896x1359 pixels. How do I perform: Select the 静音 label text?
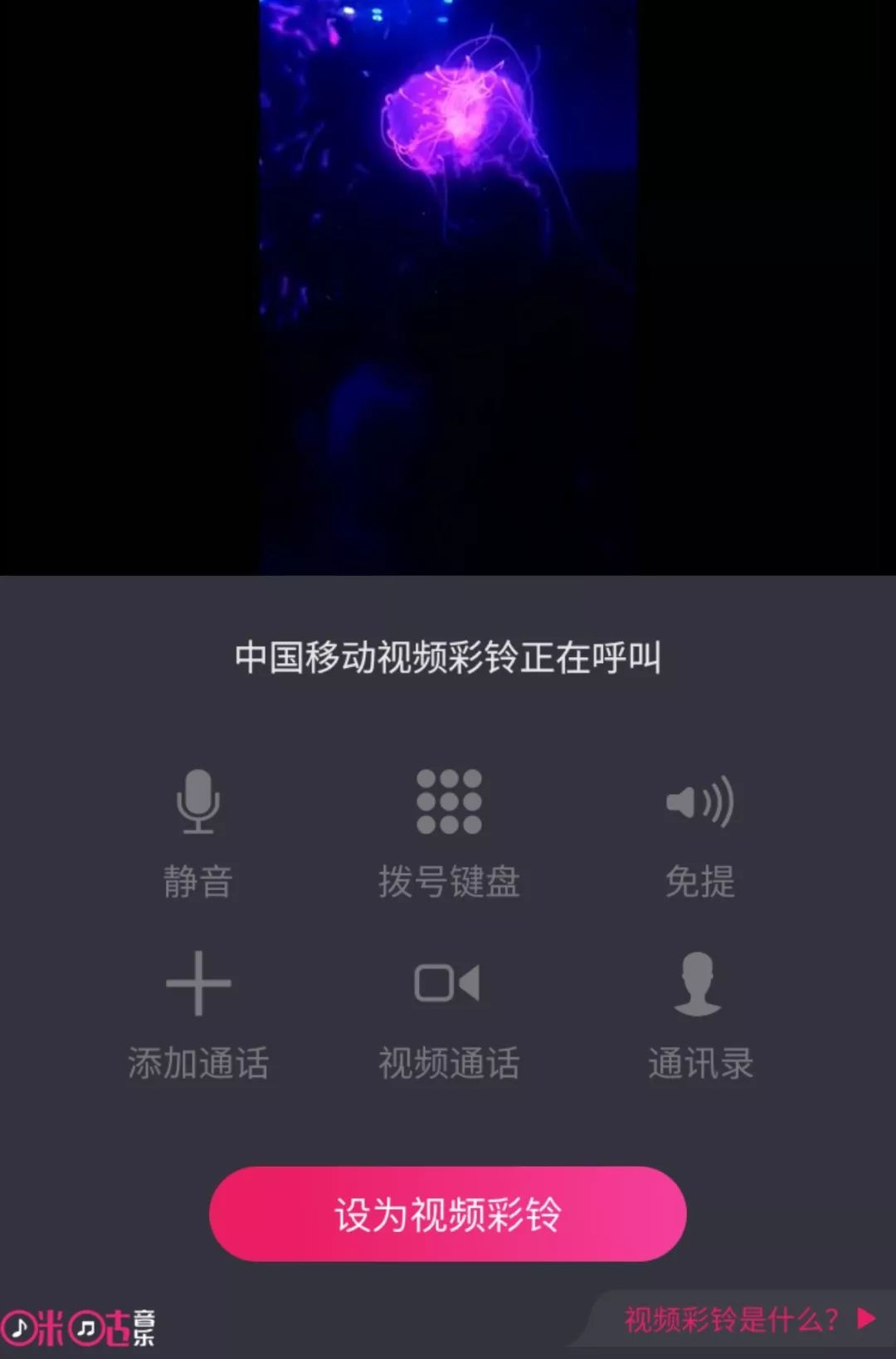(197, 882)
